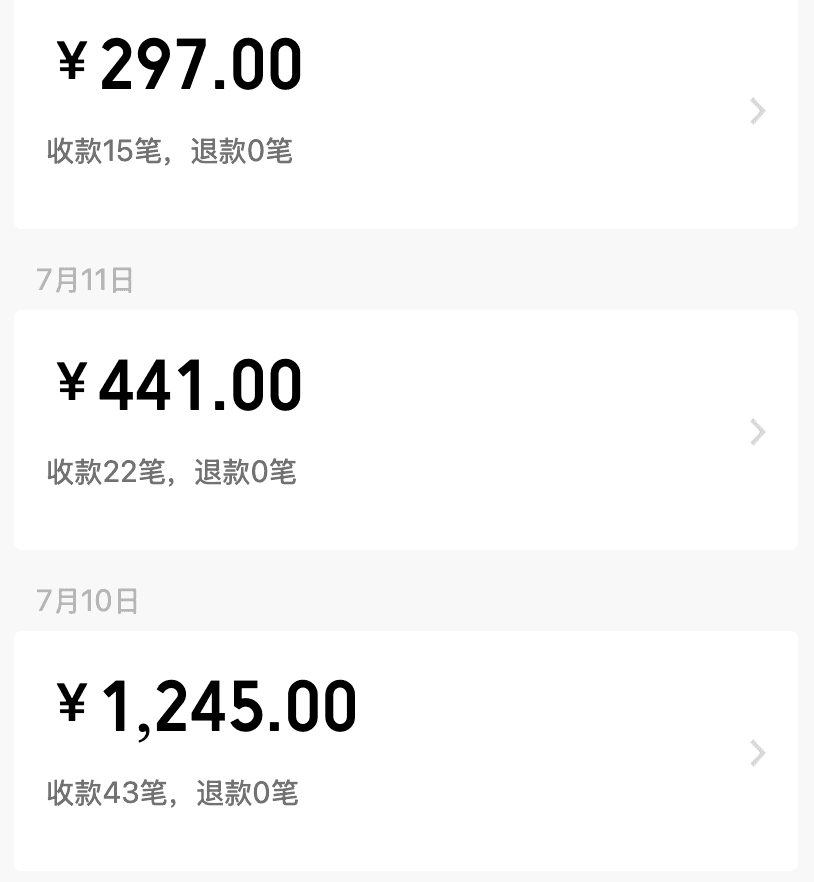
Task: Select the 收款43笔 summary line
Action: tap(106, 794)
